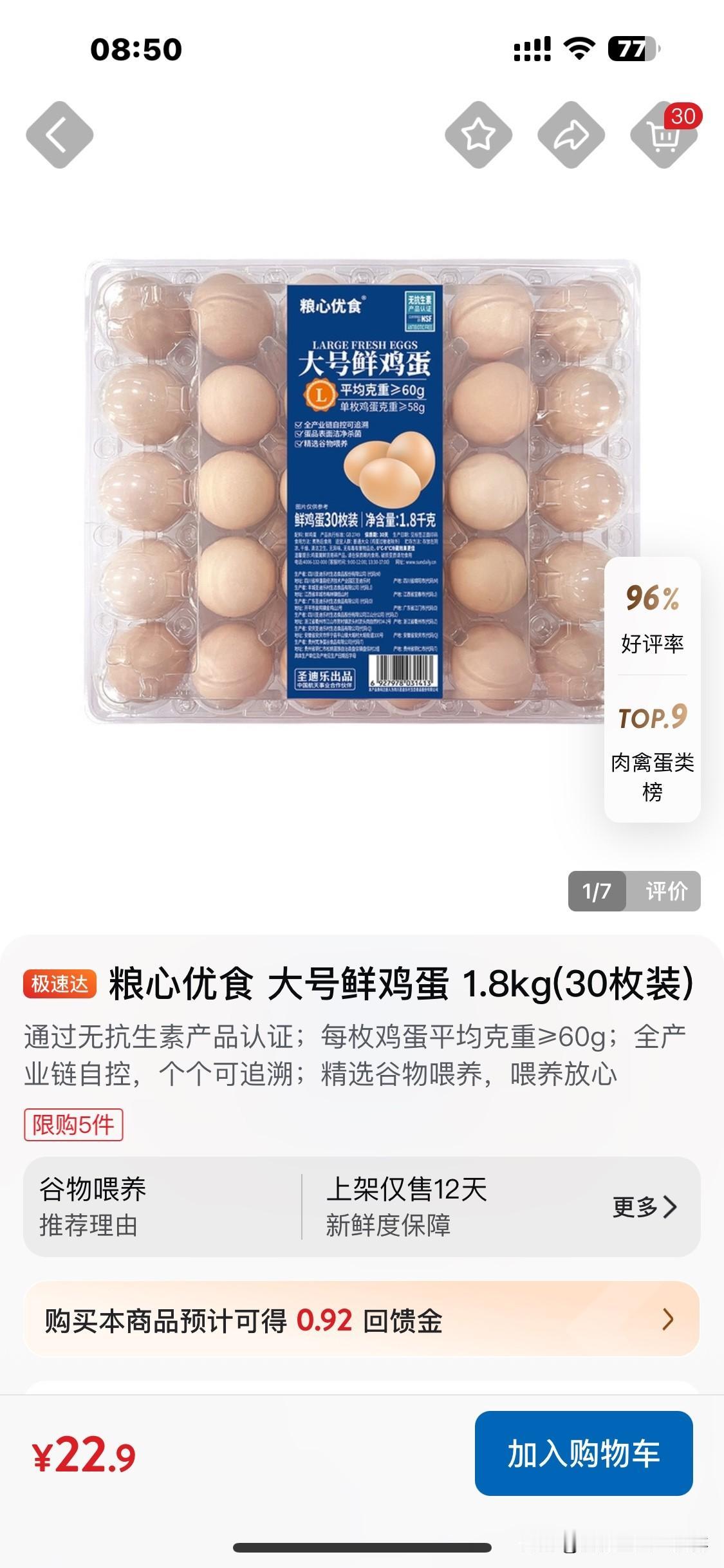Tap the Wi-Fi status bar icon
The width and height of the screenshot is (724, 1568).
[x=578, y=48]
